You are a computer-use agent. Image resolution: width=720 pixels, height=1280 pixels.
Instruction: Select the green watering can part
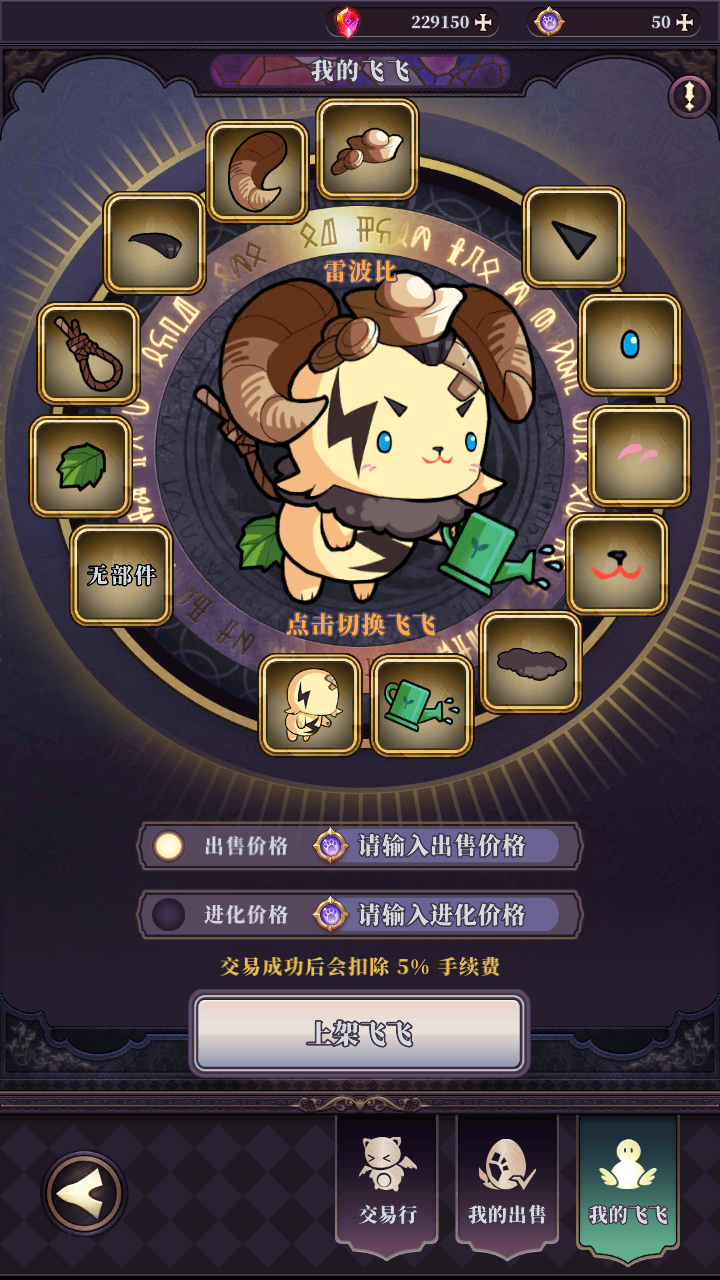421,705
